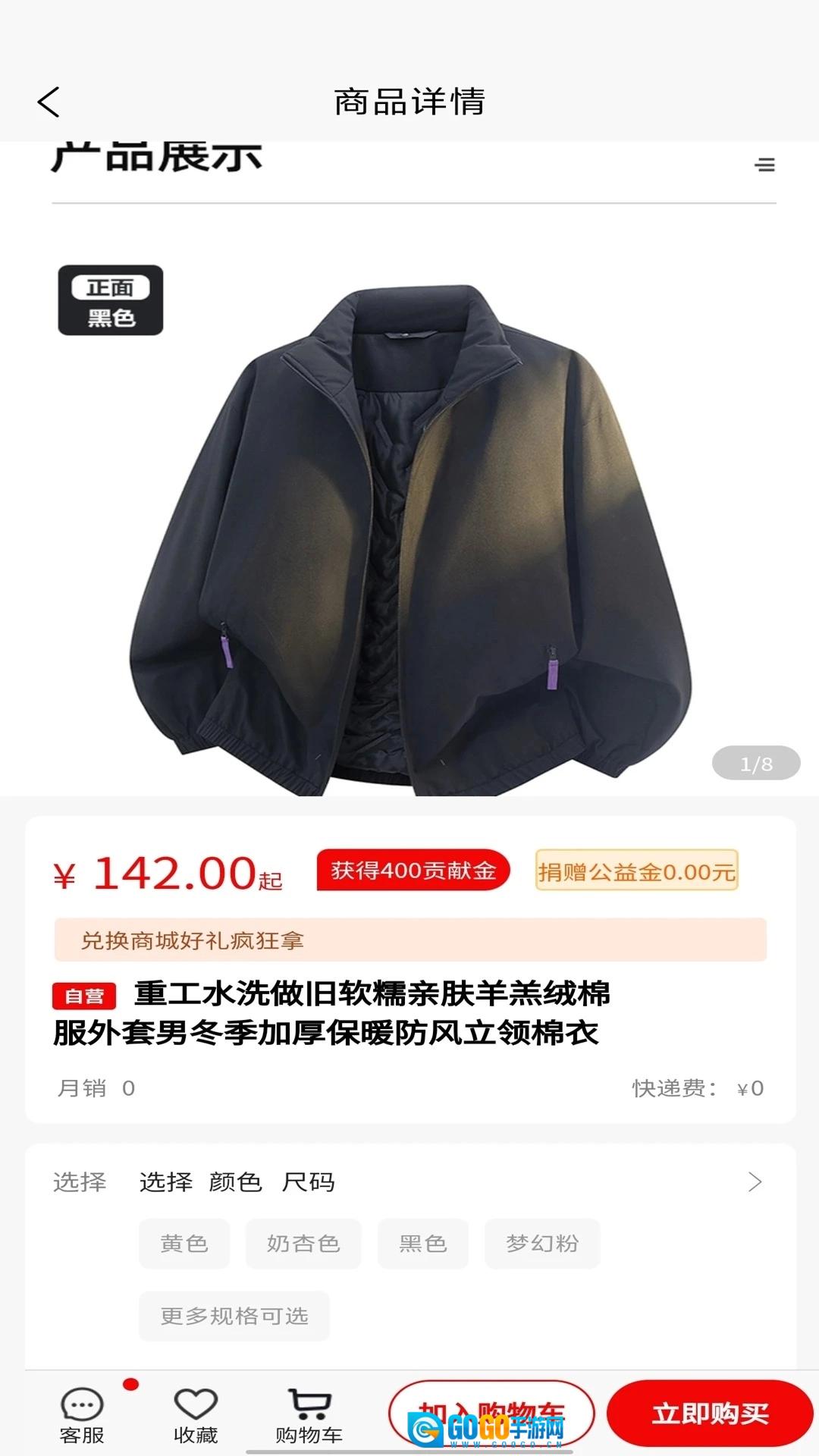Tap the 获得400贡献金 red badge

(415, 872)
